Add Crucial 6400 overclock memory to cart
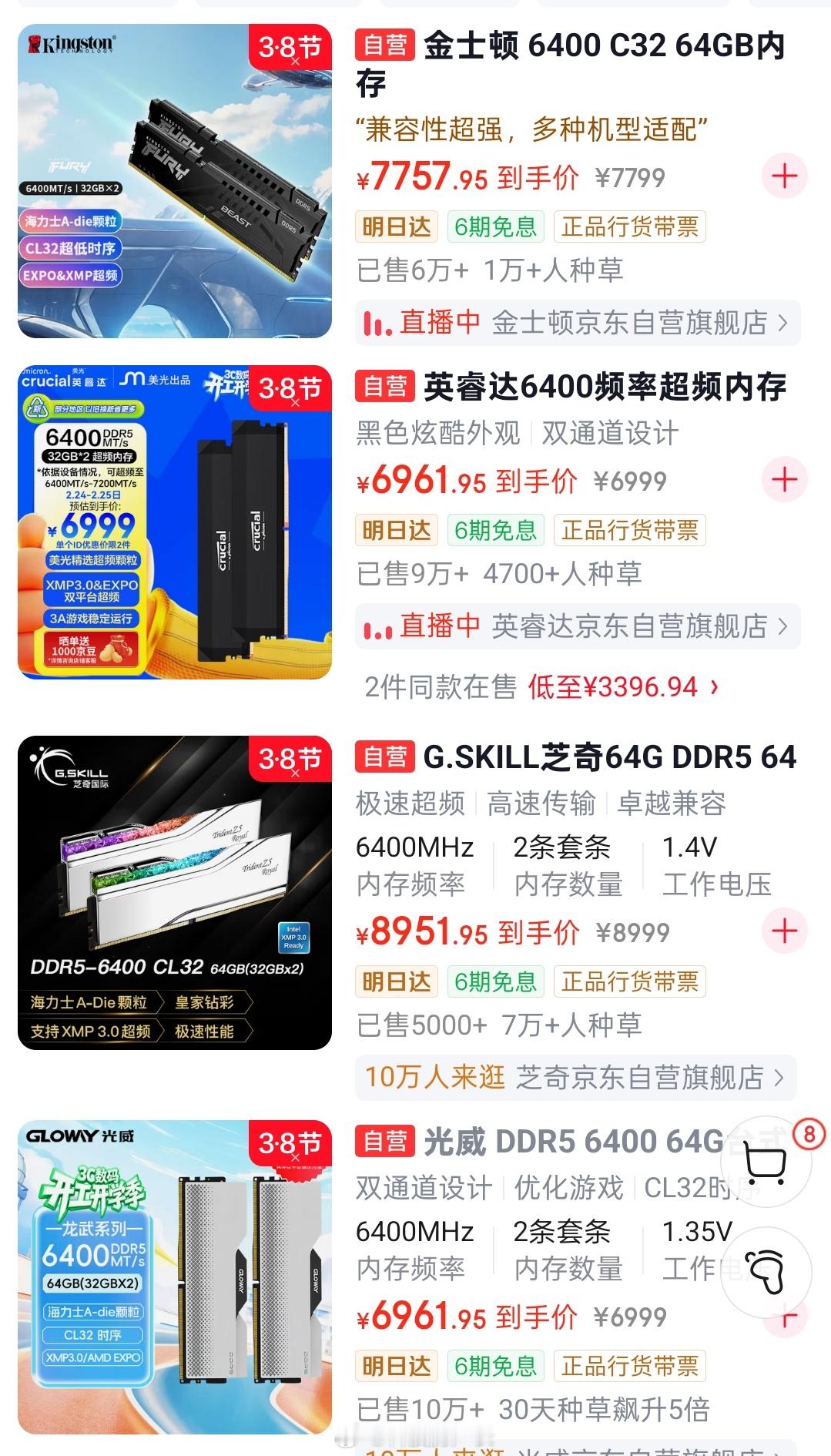831x1456 pixels. click(x=783, y=478)
